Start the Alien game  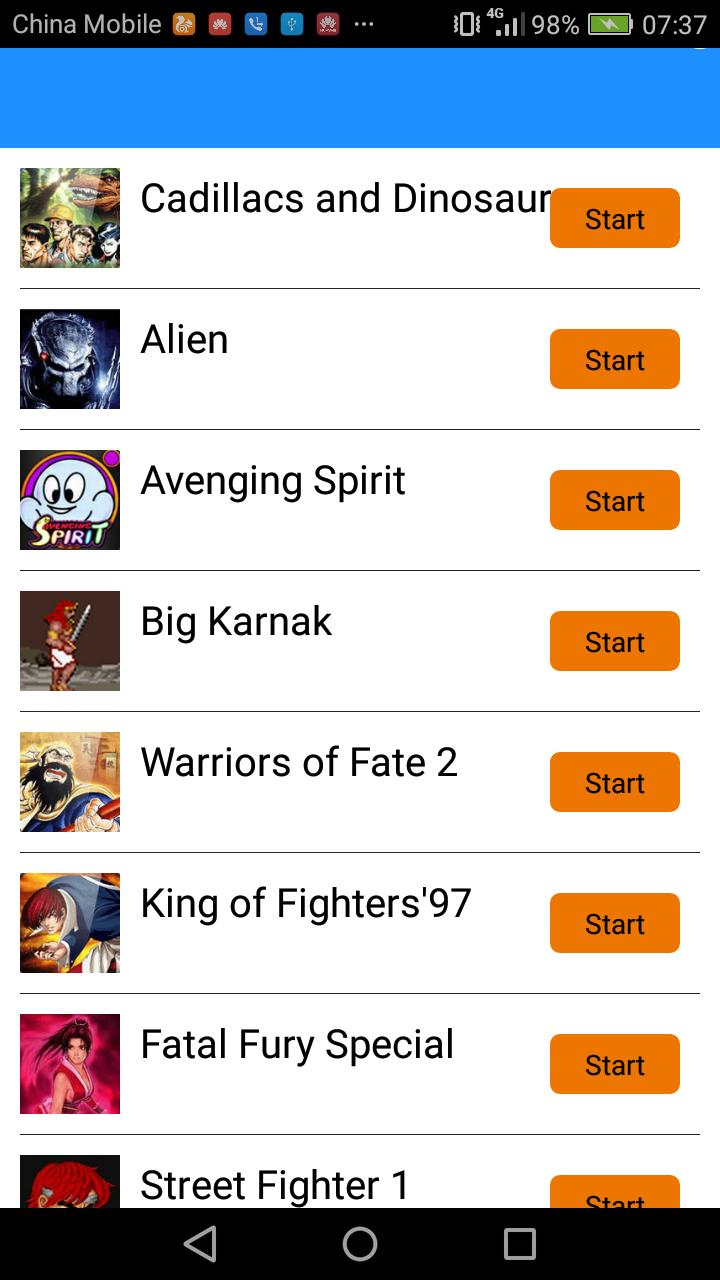(614, 359)
